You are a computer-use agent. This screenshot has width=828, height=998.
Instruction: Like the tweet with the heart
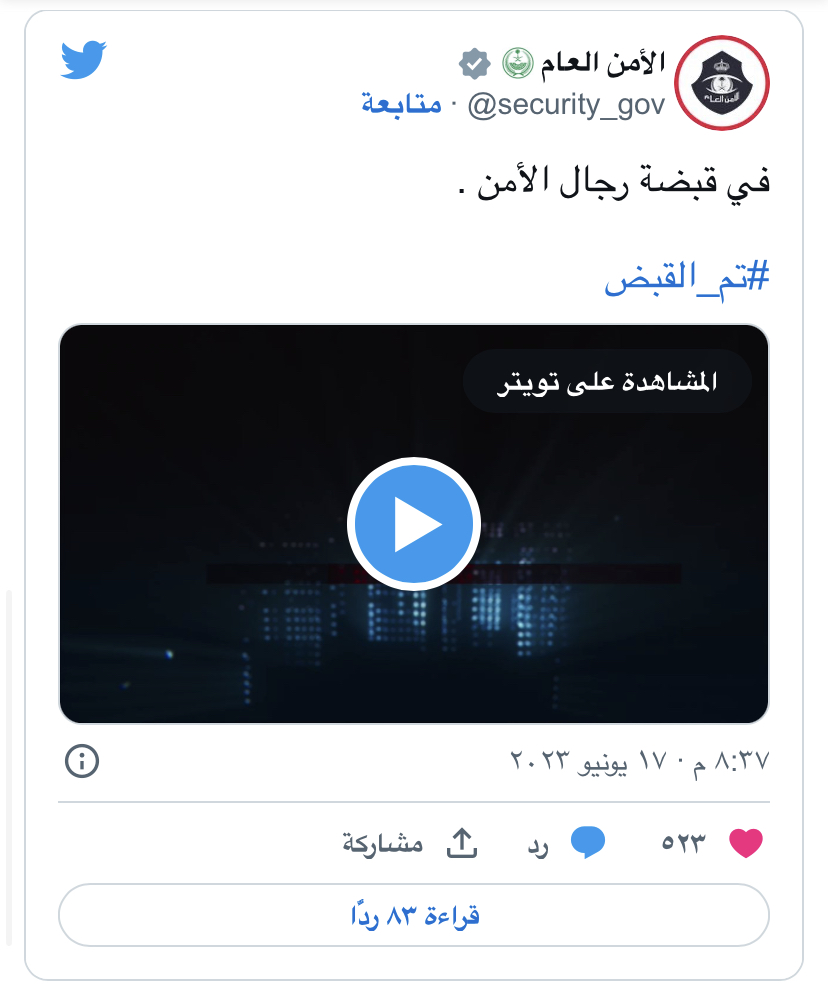tap(745, 844)
